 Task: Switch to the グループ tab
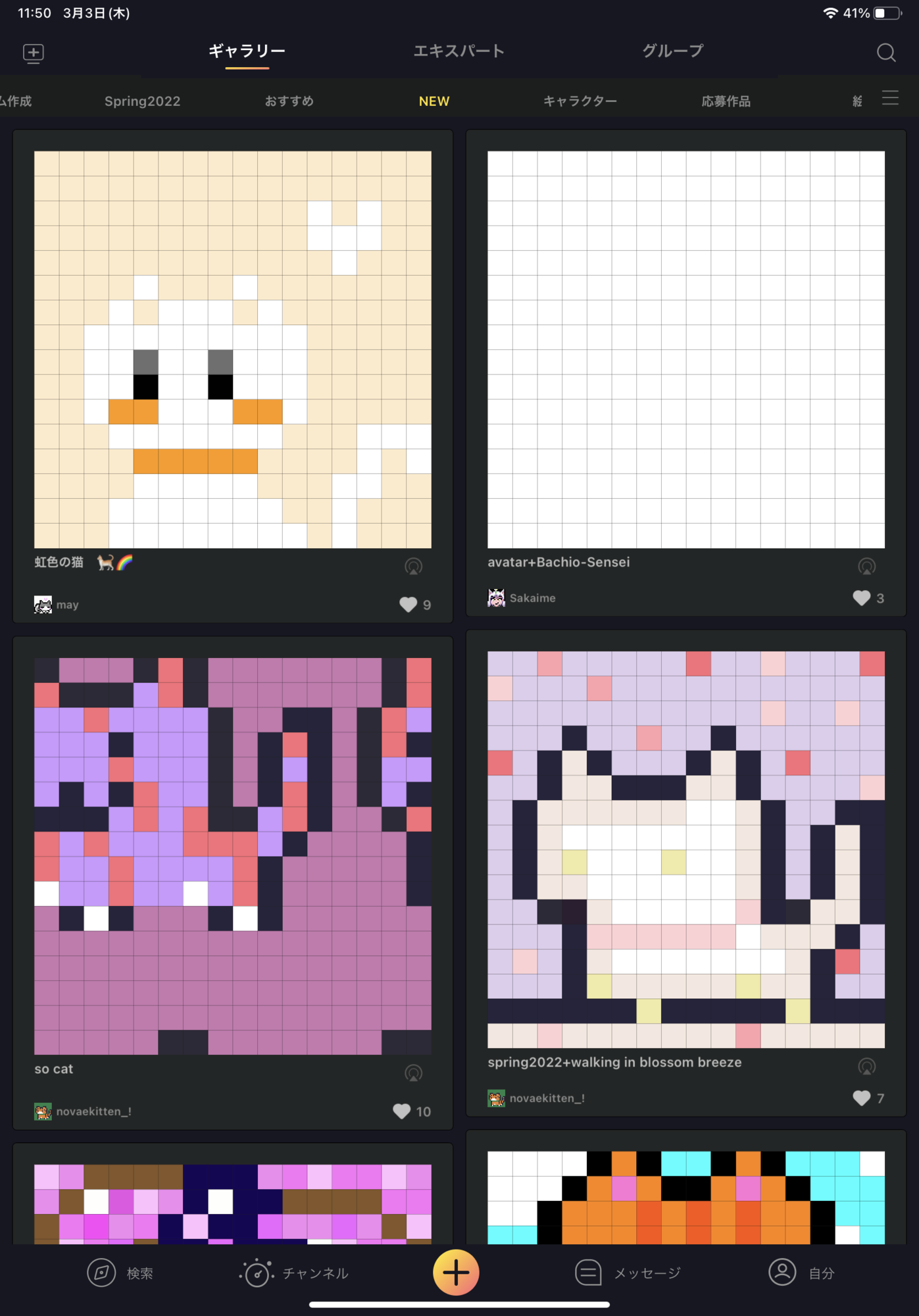[x=672, y=51]
